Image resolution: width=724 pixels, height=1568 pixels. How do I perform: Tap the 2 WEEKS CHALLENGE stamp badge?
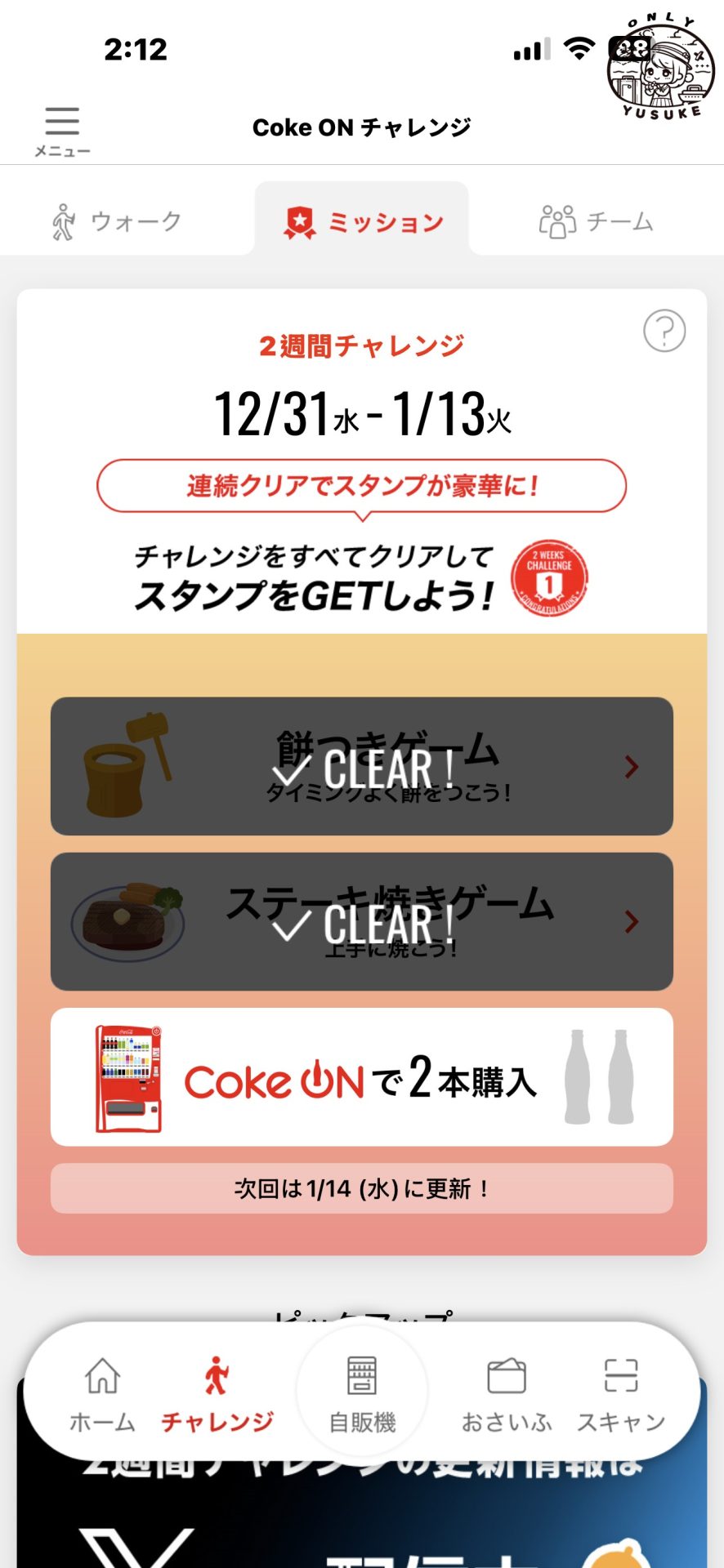point(550,579)
